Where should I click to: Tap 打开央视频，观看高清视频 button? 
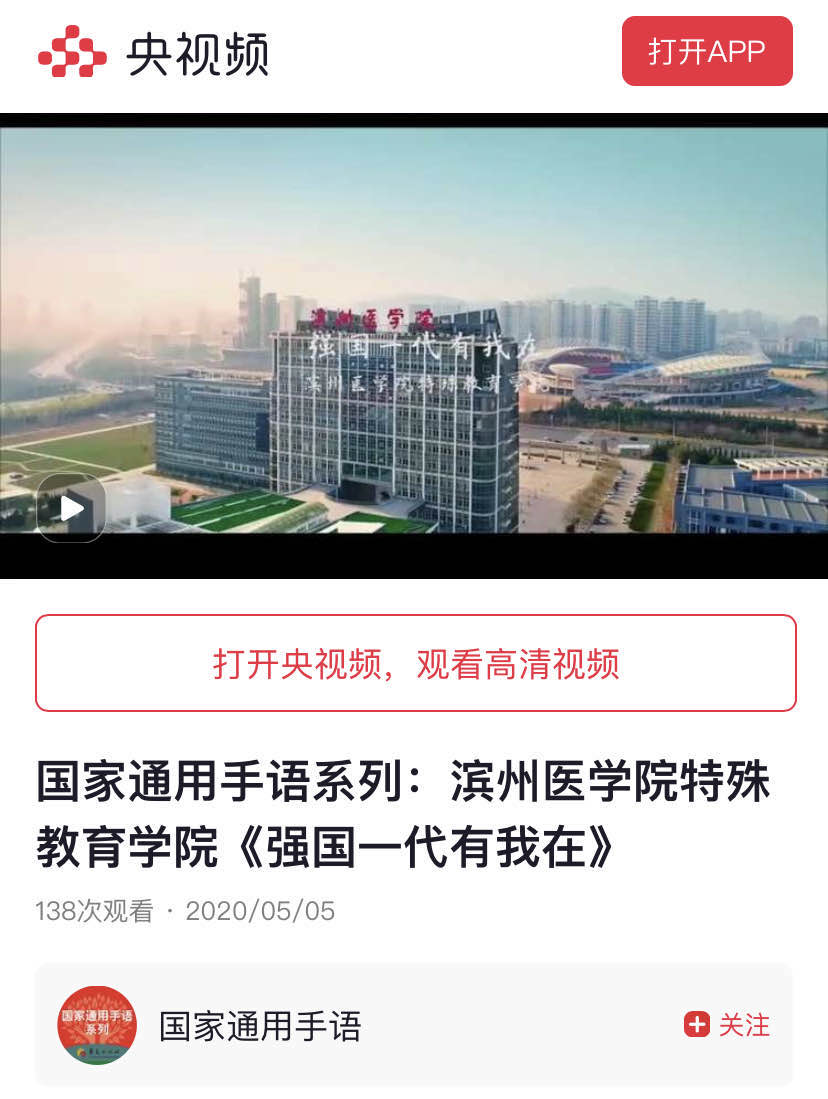pyautogui.click(x=415, y=663)
